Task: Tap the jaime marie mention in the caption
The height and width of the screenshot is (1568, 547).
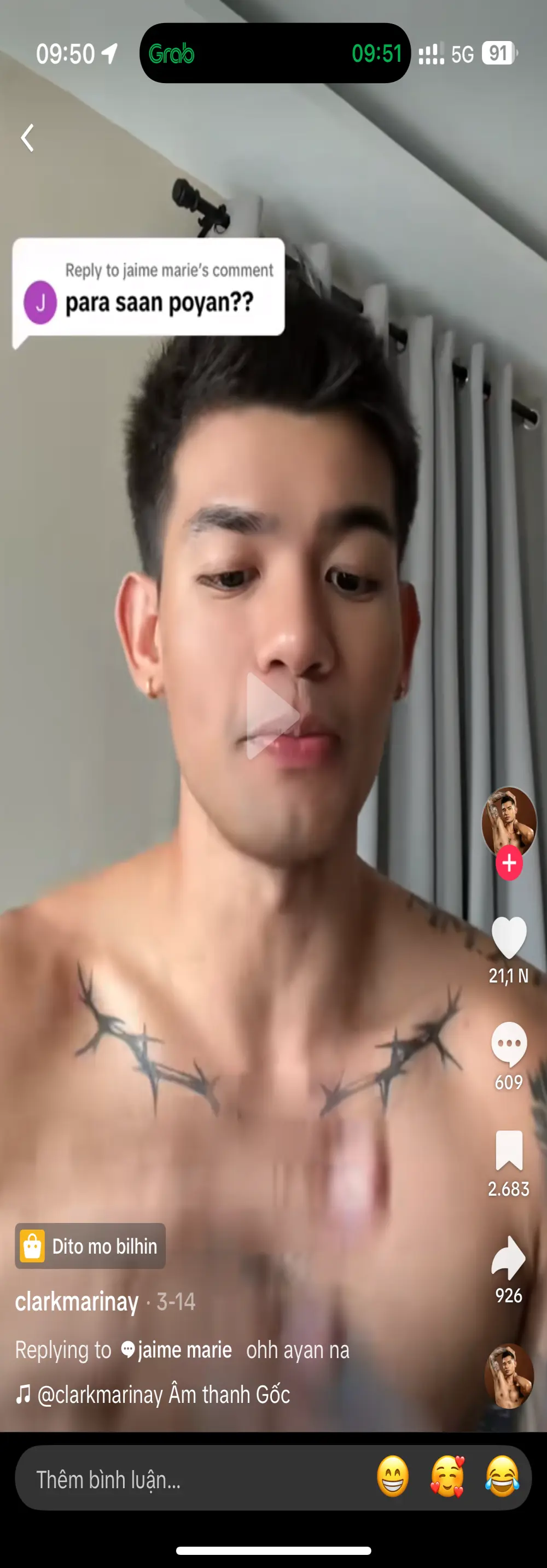Action: coord(183,1349)
